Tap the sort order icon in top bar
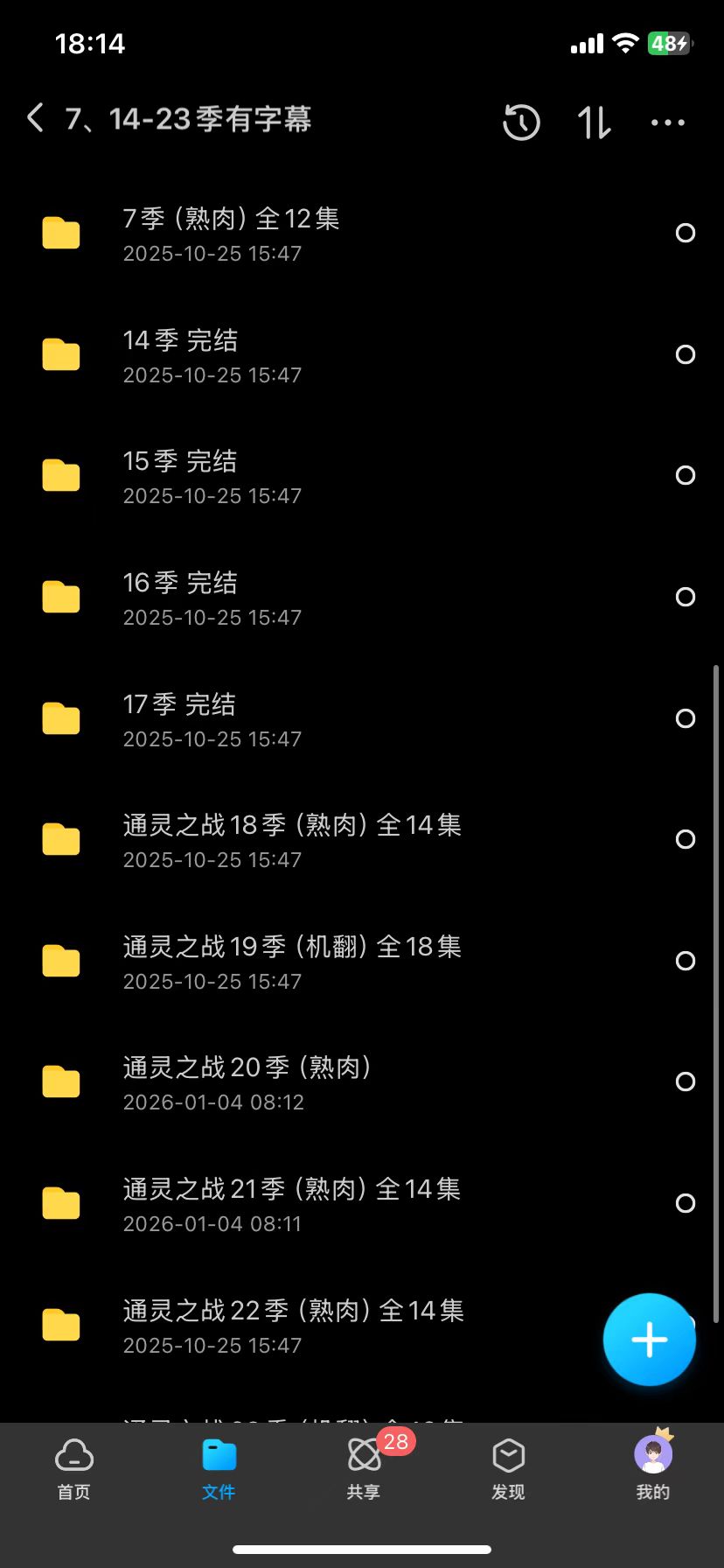This screenshot has width=724, height=1568. click(593, 122)
